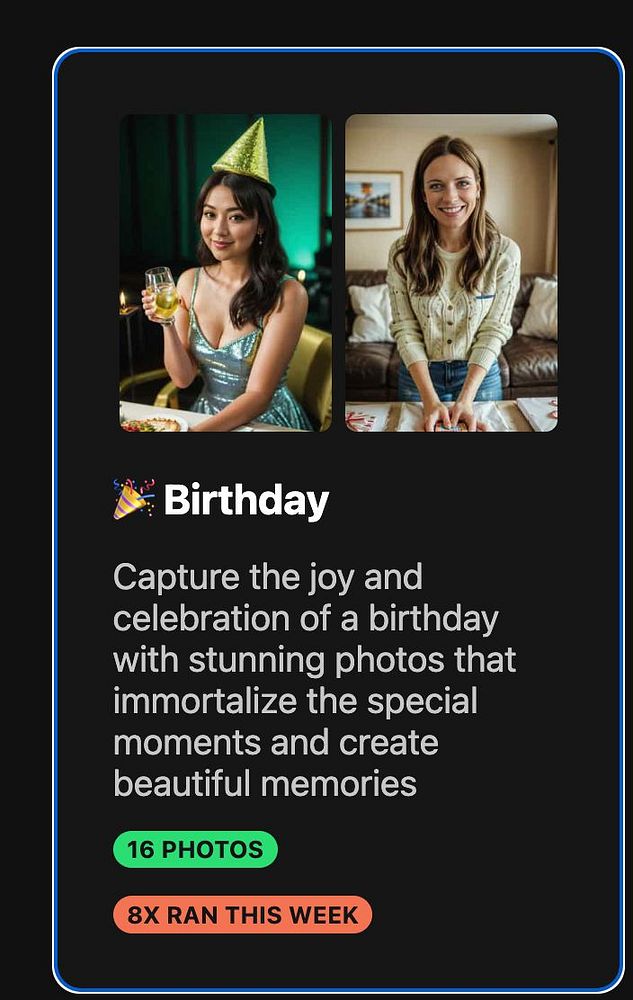
Task: Open the Birthday photo pack card
Action: click(x=246, y=500)
